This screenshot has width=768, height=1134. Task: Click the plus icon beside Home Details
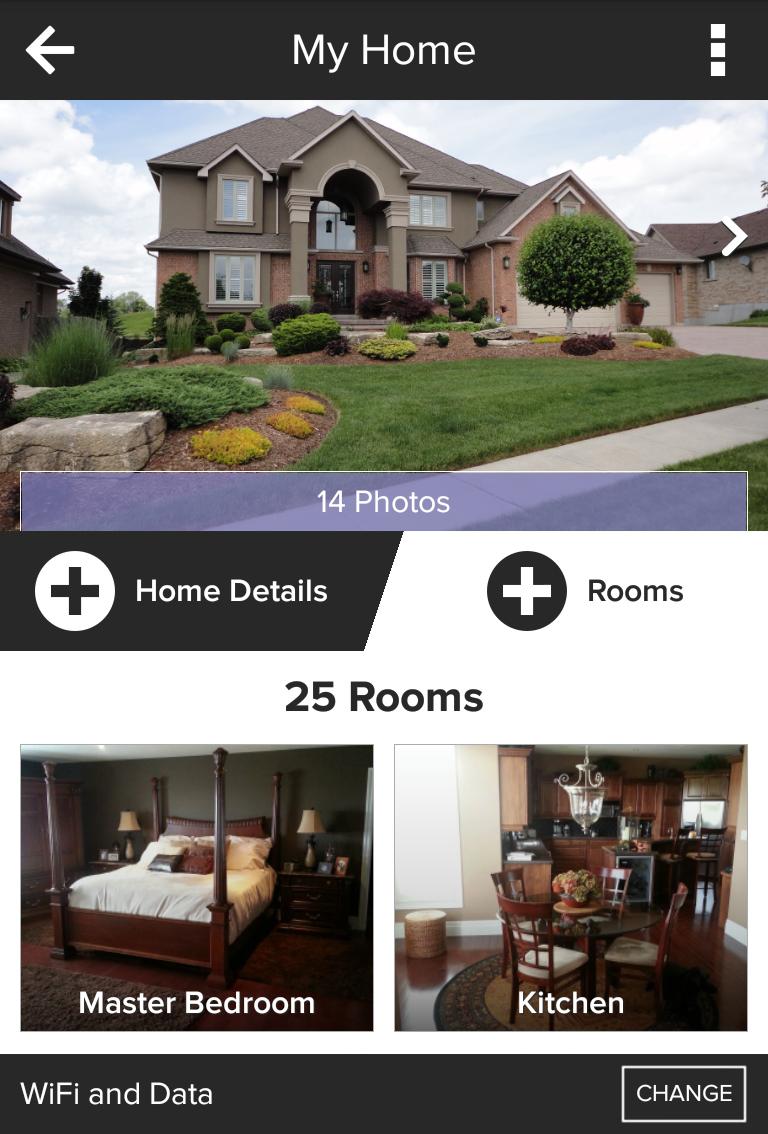(74, 590)
